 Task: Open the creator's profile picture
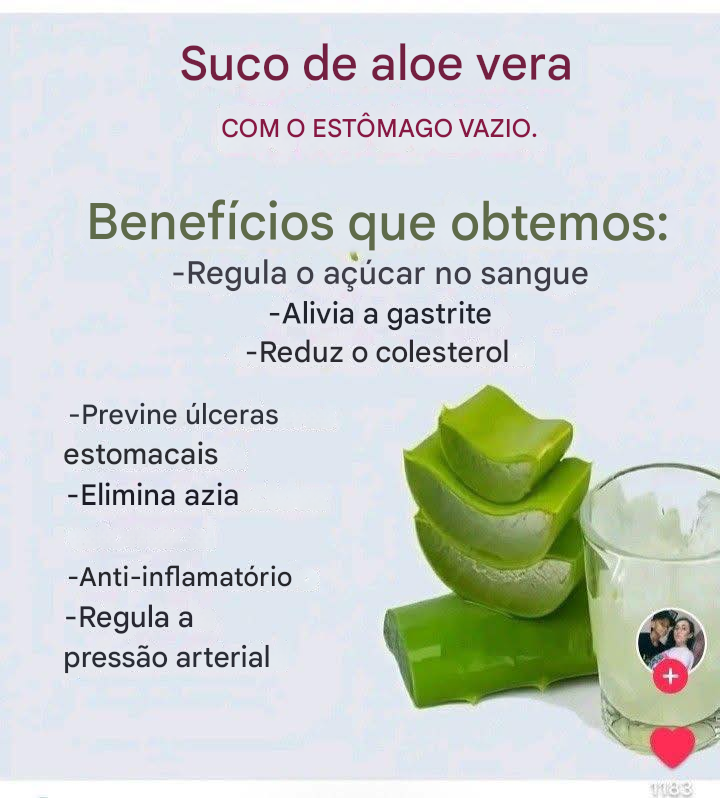tap(671, 638)
